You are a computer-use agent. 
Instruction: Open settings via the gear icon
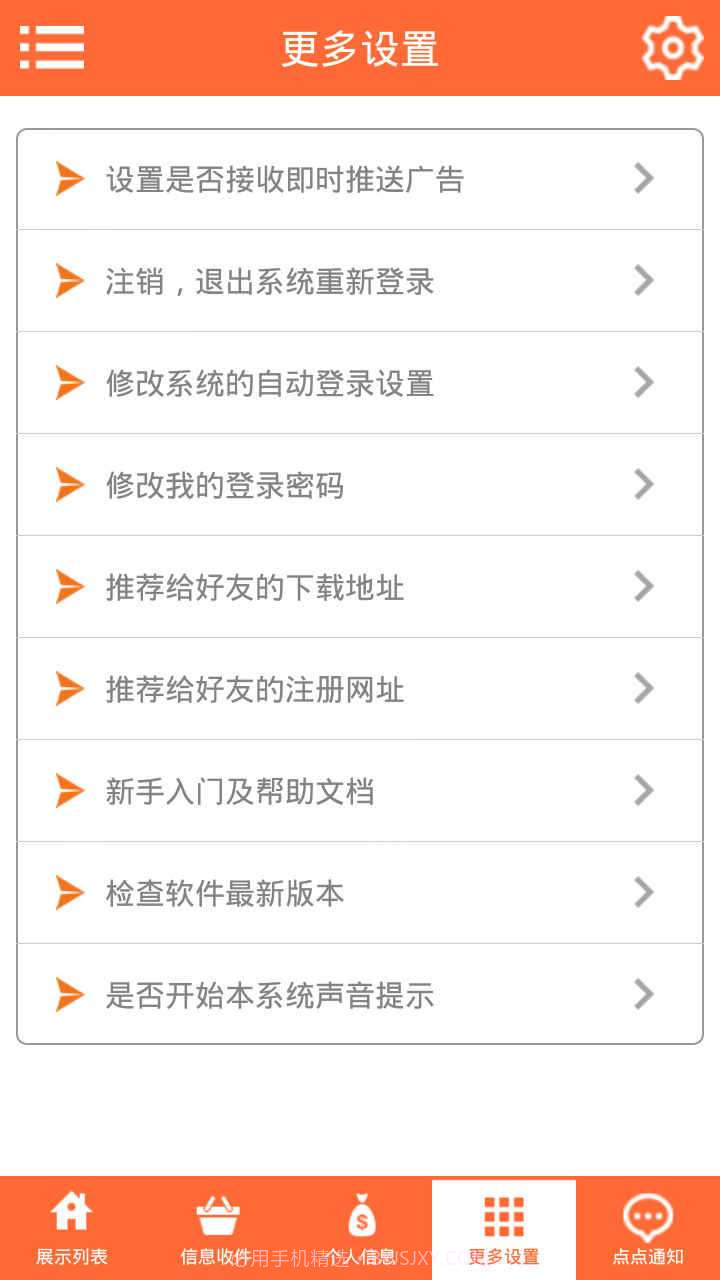click(674, 45)
